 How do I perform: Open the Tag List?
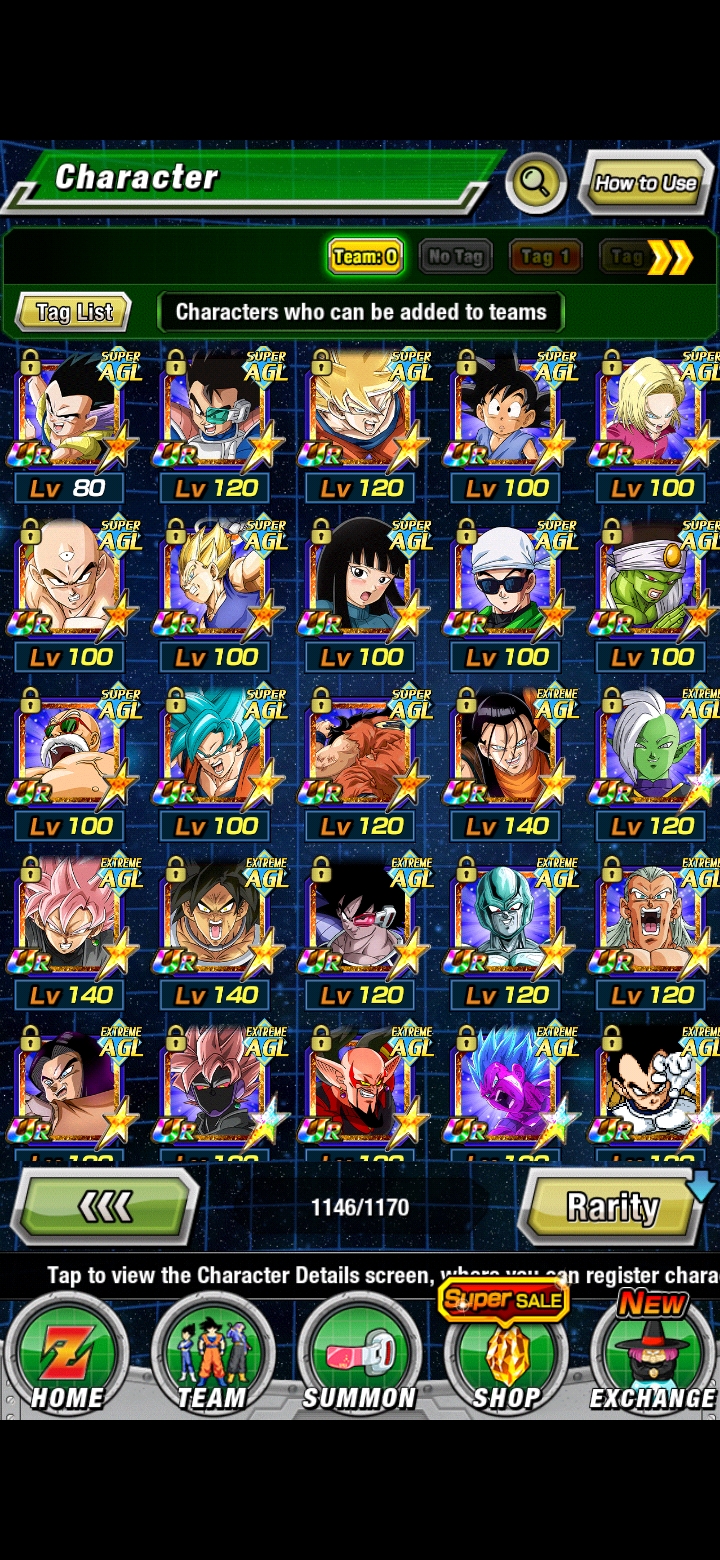click(x=74, y=312)
